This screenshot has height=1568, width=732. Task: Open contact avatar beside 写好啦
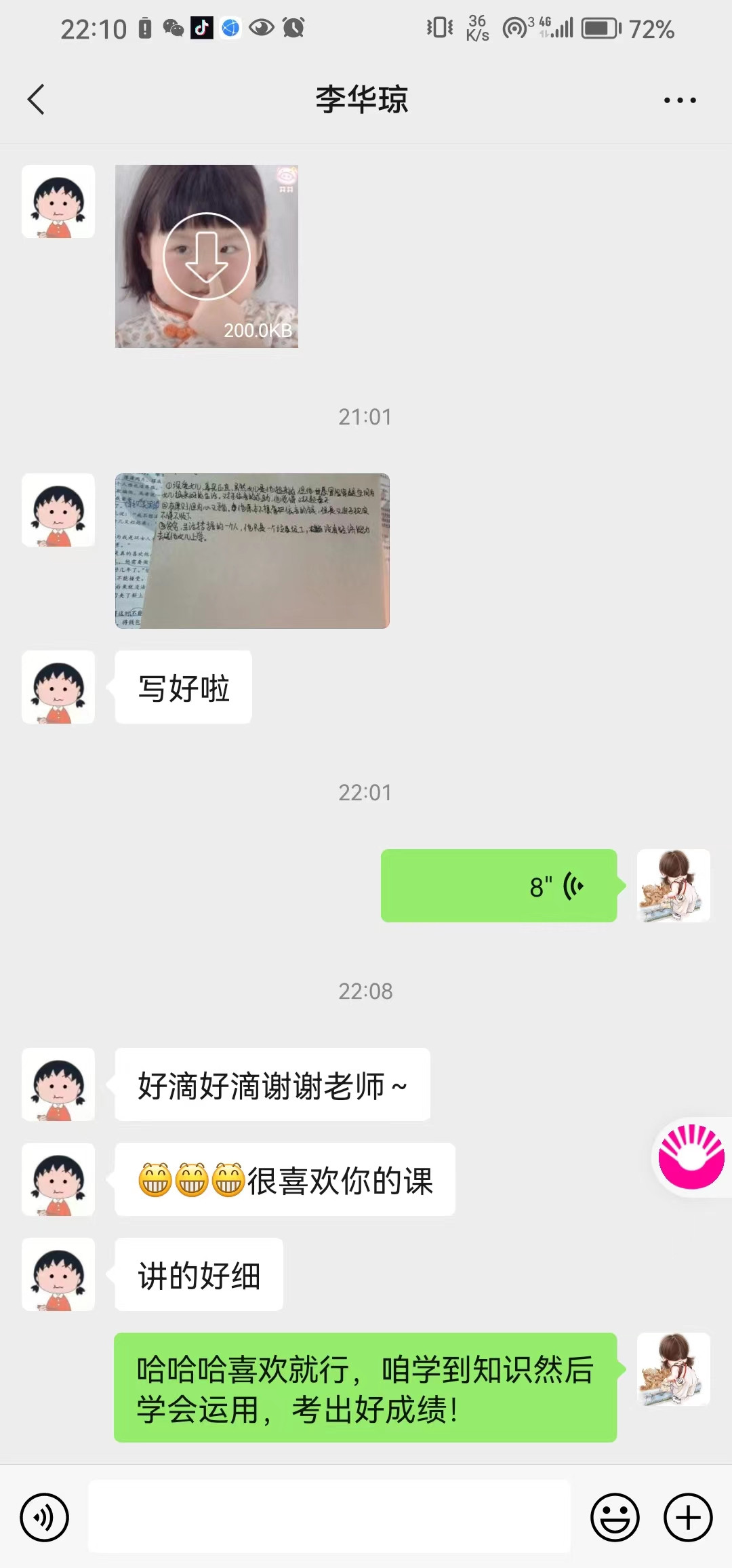click(x=58, y=687)
